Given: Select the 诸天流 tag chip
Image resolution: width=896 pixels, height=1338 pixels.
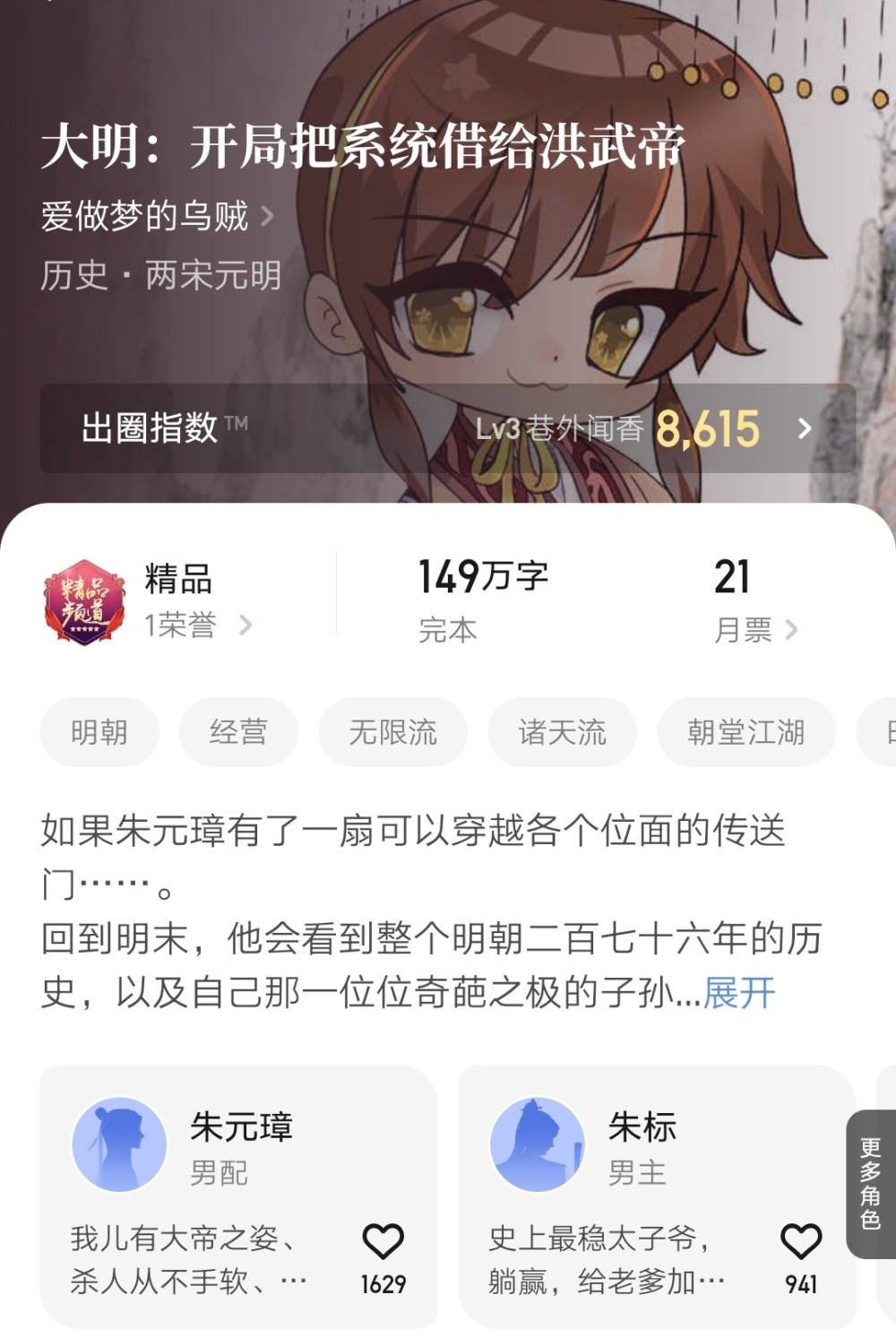Looking at the screenshot, I should click(562, 732).
